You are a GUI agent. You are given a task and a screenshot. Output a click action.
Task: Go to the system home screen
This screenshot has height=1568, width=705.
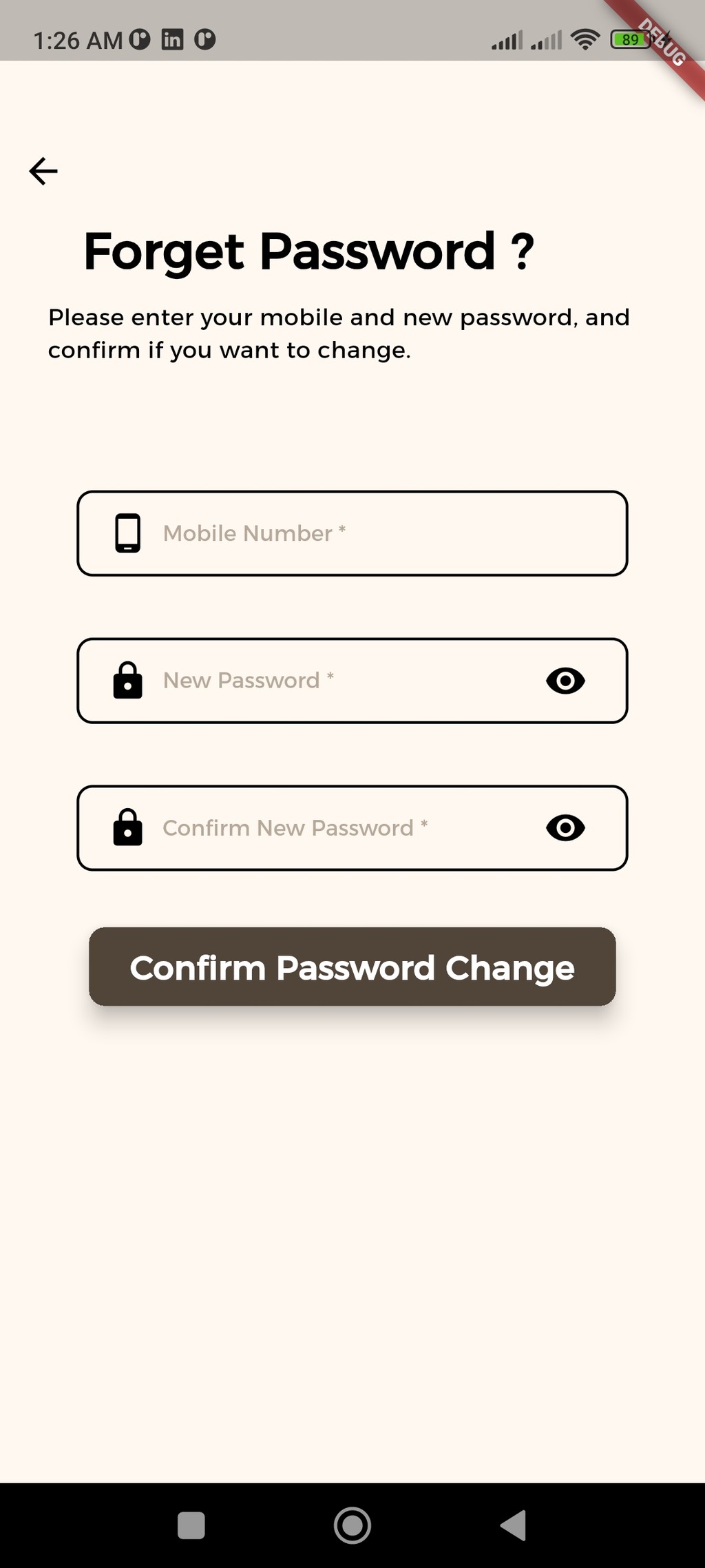[x=352, y=1525]
